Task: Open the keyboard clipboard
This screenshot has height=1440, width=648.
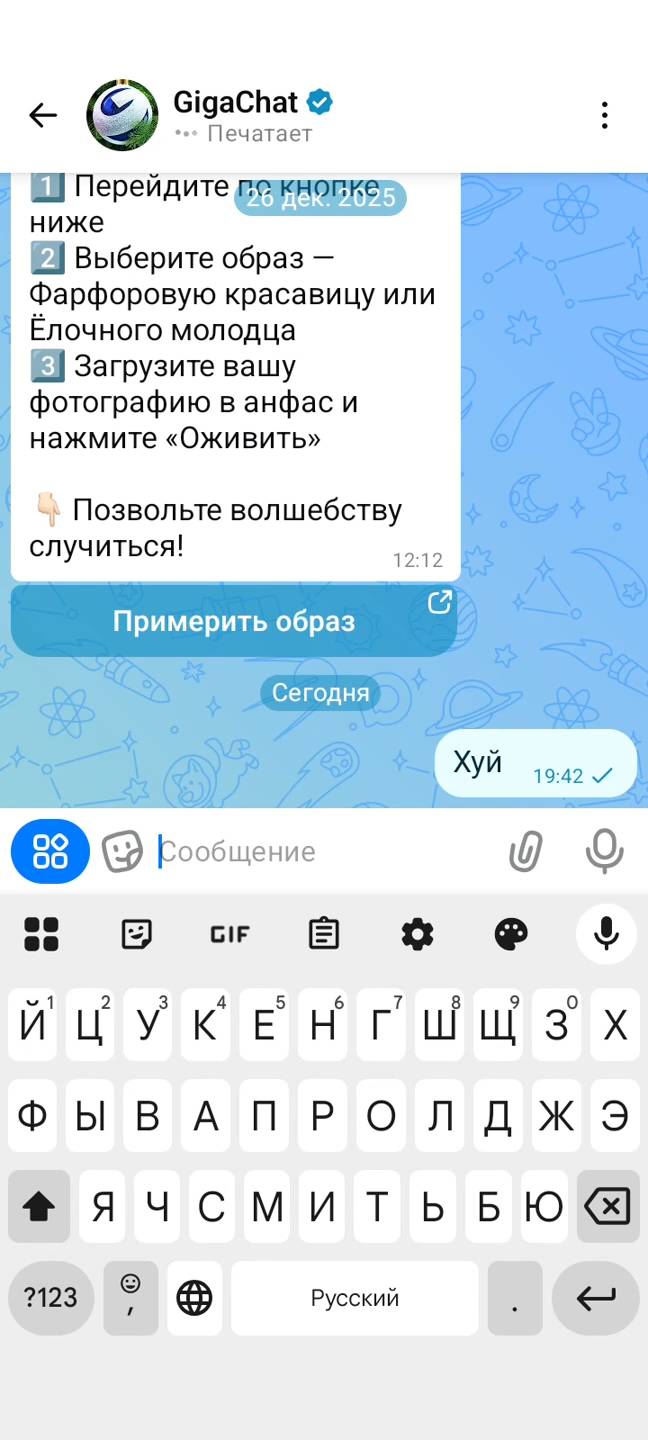Action: coord(323,935)
